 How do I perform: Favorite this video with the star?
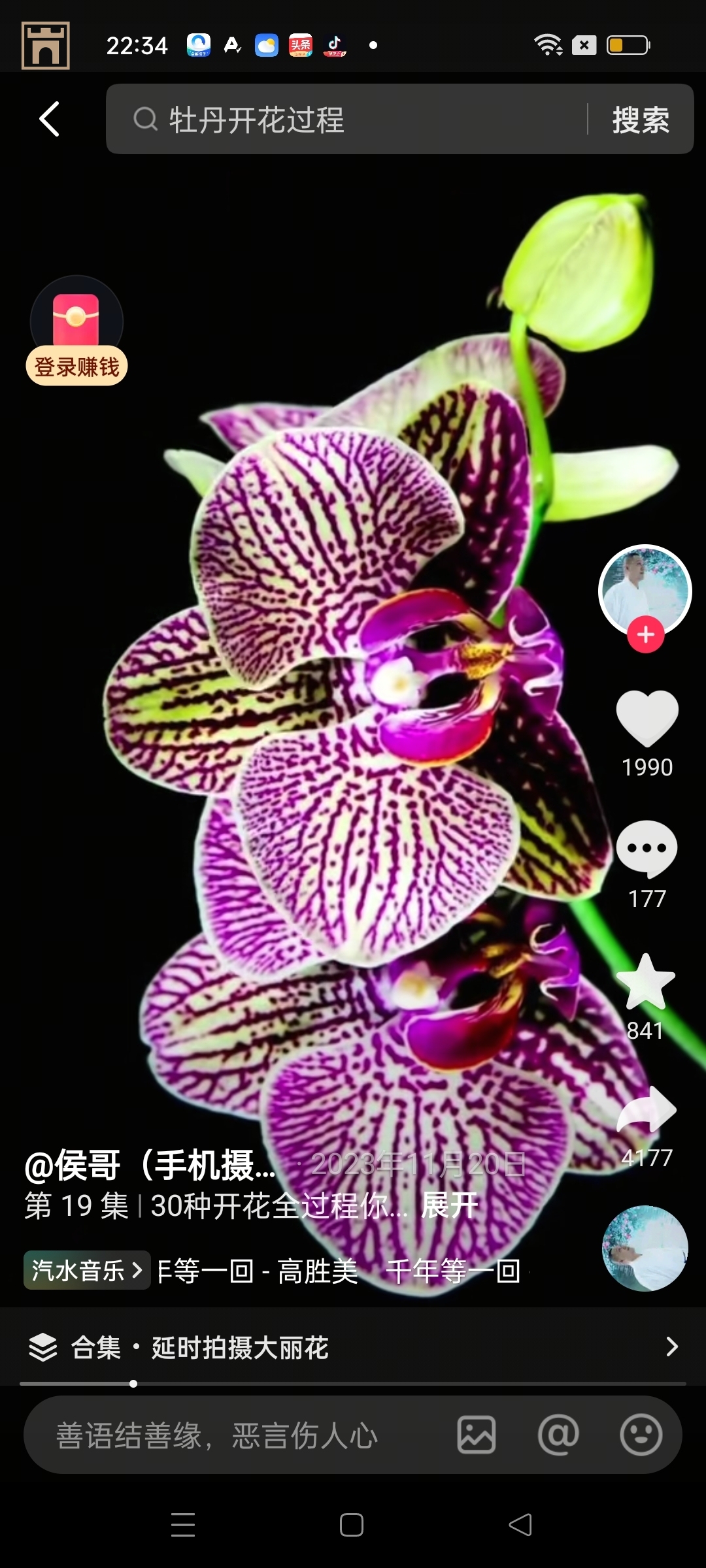tap(646, 982)
